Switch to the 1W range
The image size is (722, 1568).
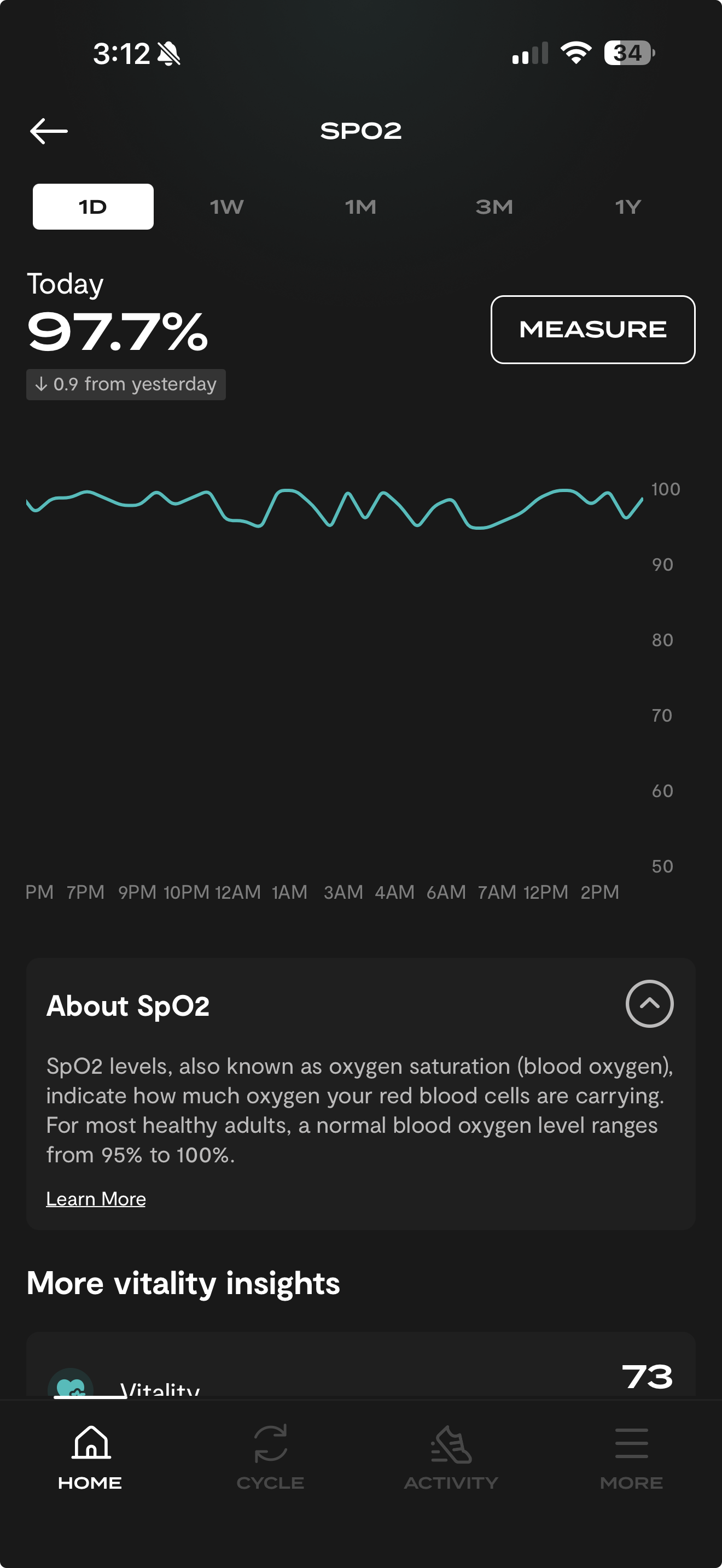[x=226, y=207]
